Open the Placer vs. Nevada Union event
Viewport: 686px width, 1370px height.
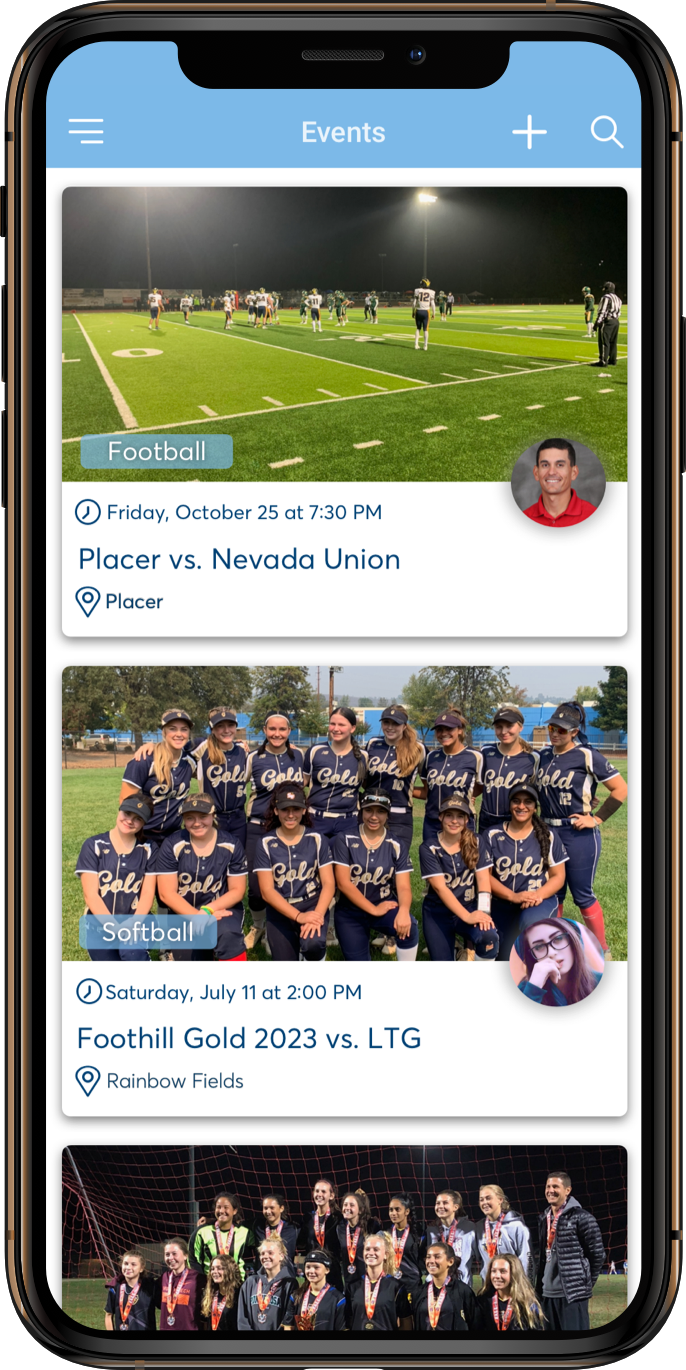tap(239, 559)
